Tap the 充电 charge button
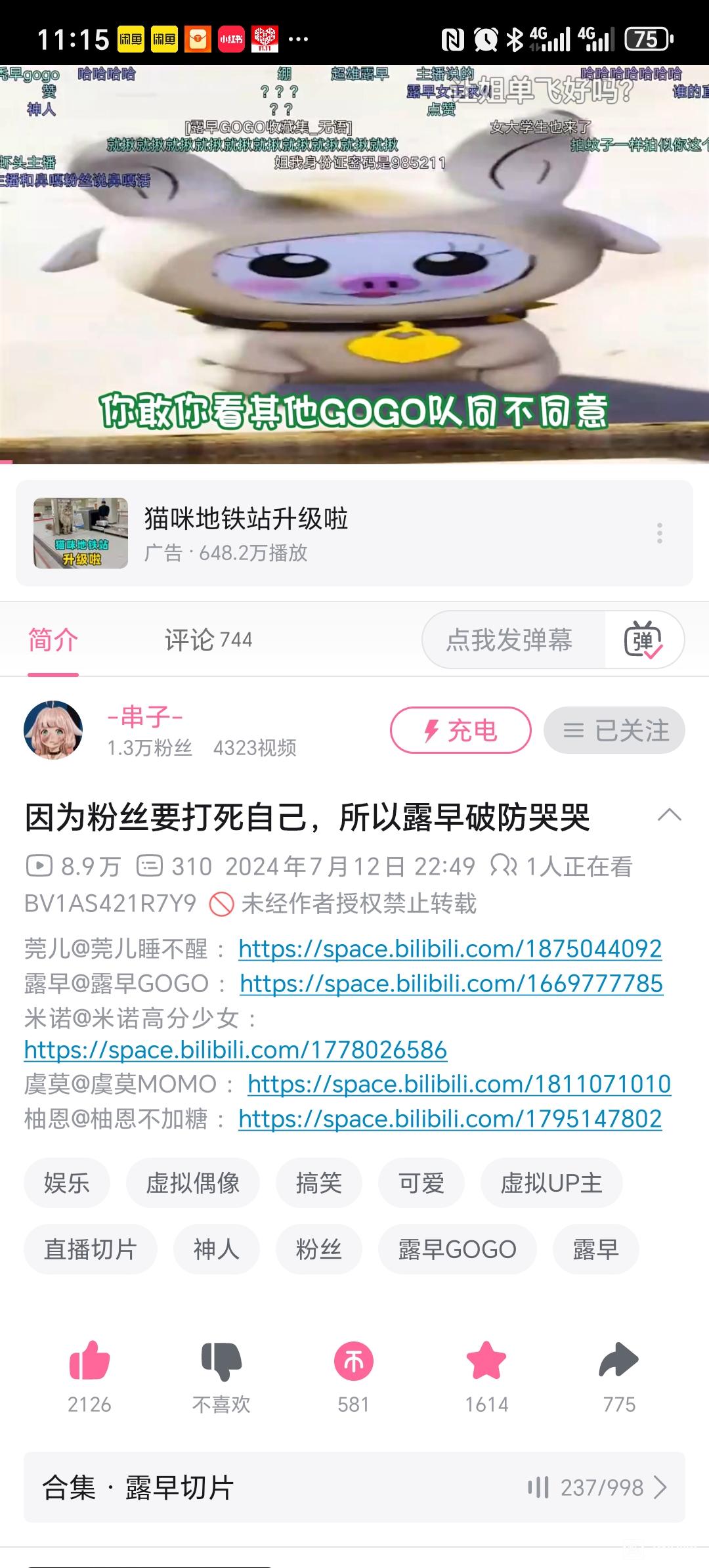Viewport: 709px width, 1568px height. (x=460, y=730)
